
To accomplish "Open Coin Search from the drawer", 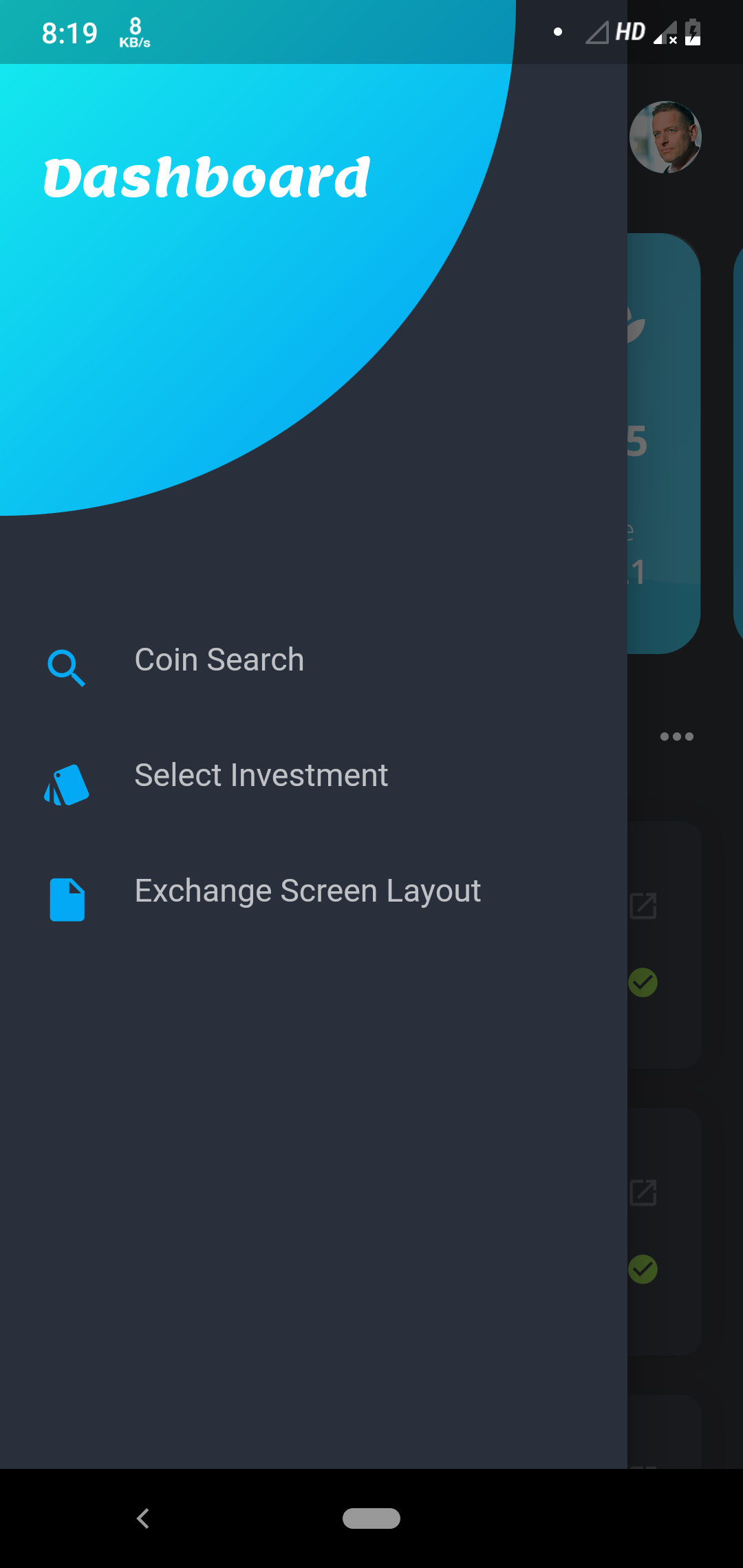I will [x=219, y=661].
